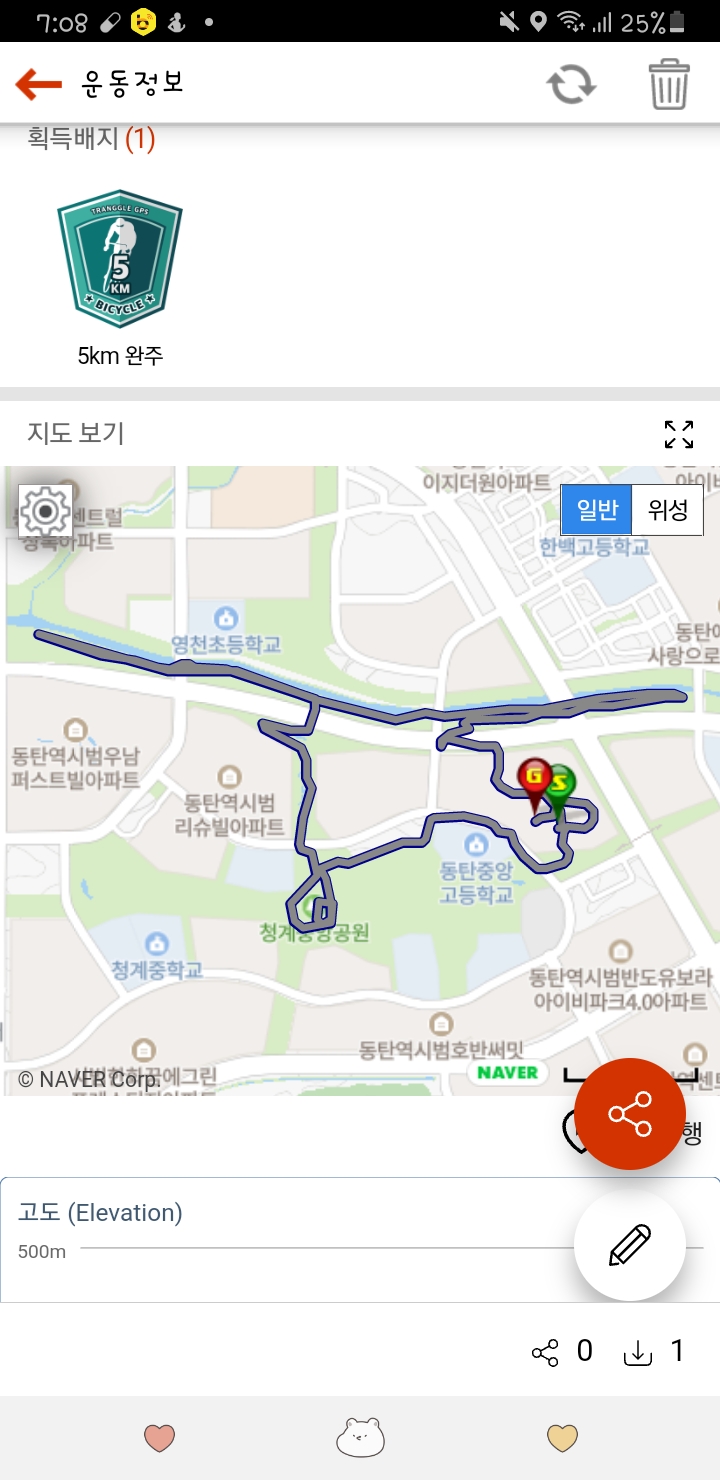Viewport: 720px width, 1480px height.
Task: Tap the pencil edit floating button
Action: pyautogui.click(x=630, y=1245)
